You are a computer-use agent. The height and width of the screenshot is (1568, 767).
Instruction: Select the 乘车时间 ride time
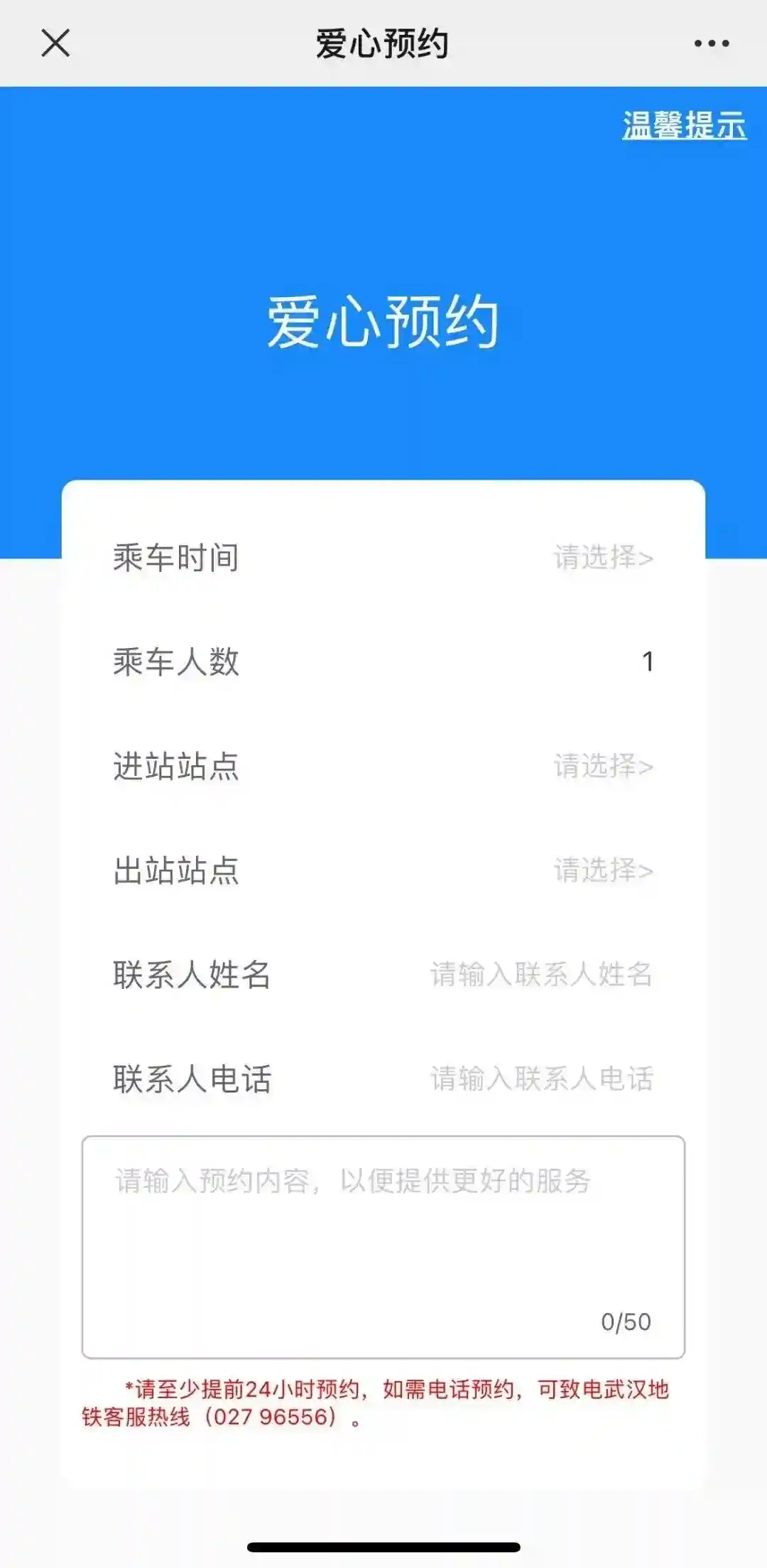click(602, 558)
